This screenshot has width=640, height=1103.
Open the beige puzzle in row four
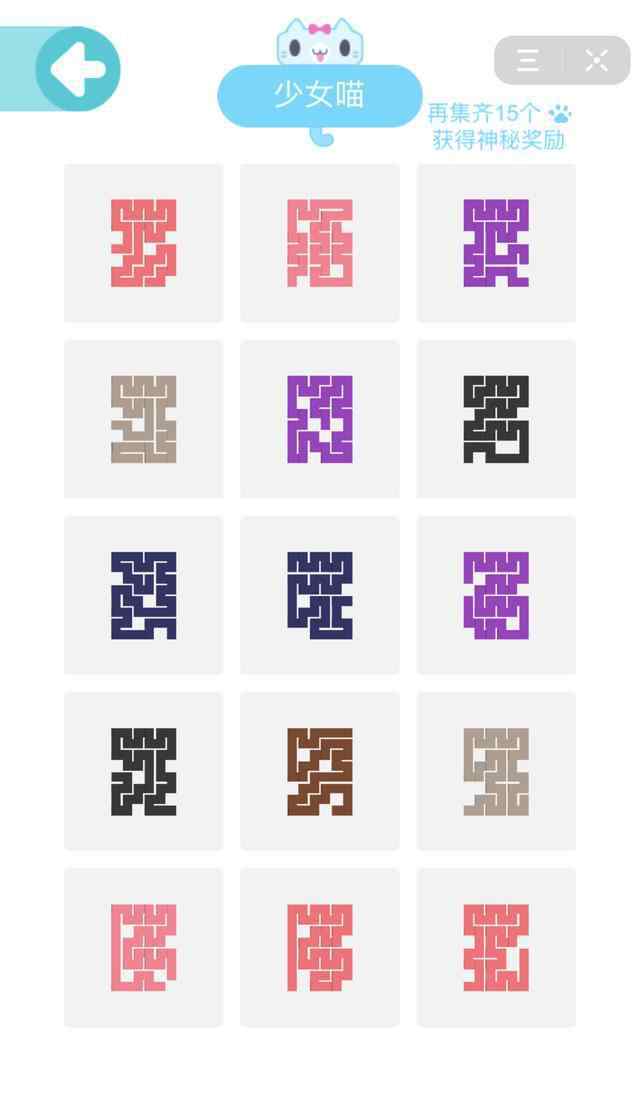tap(497, 772)
